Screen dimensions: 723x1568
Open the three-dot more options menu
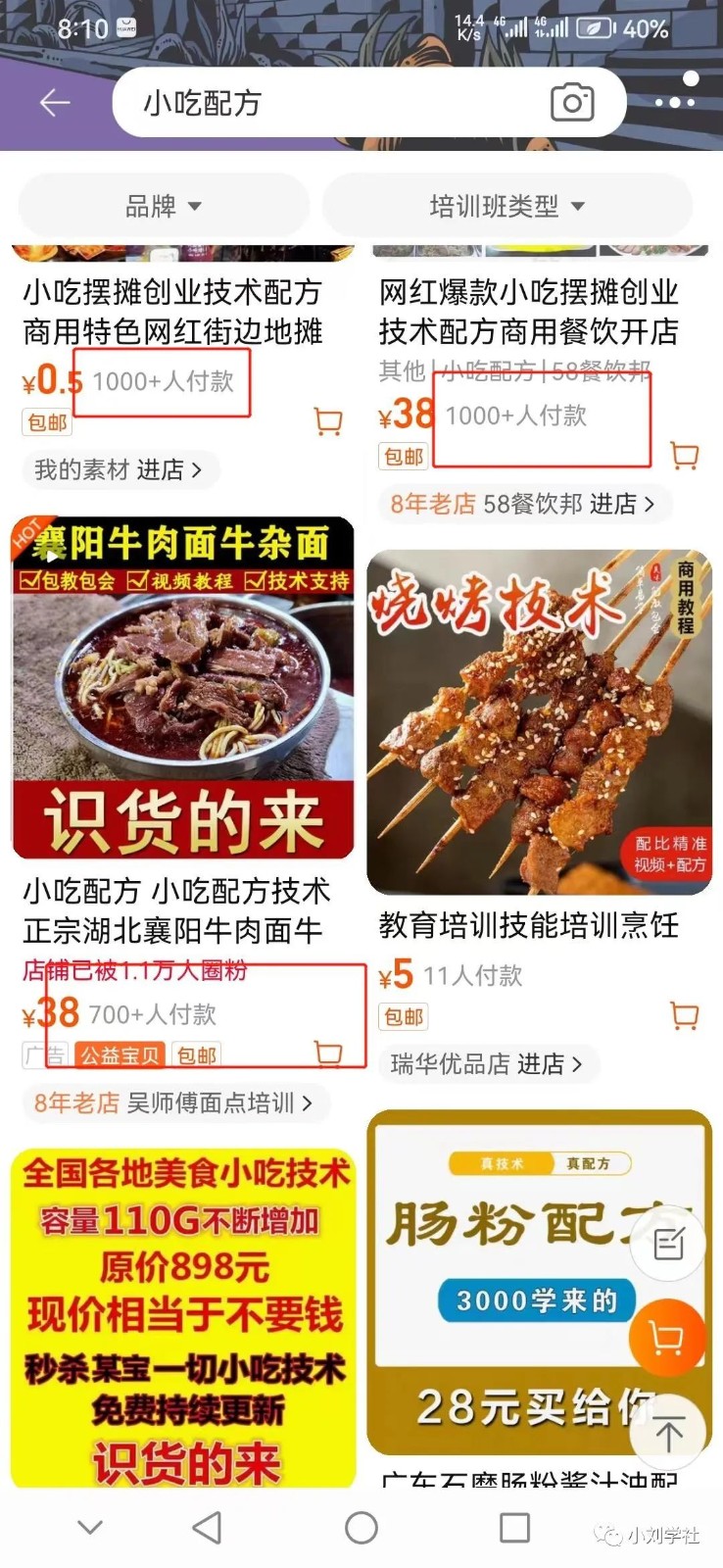(x=673, y=102)
